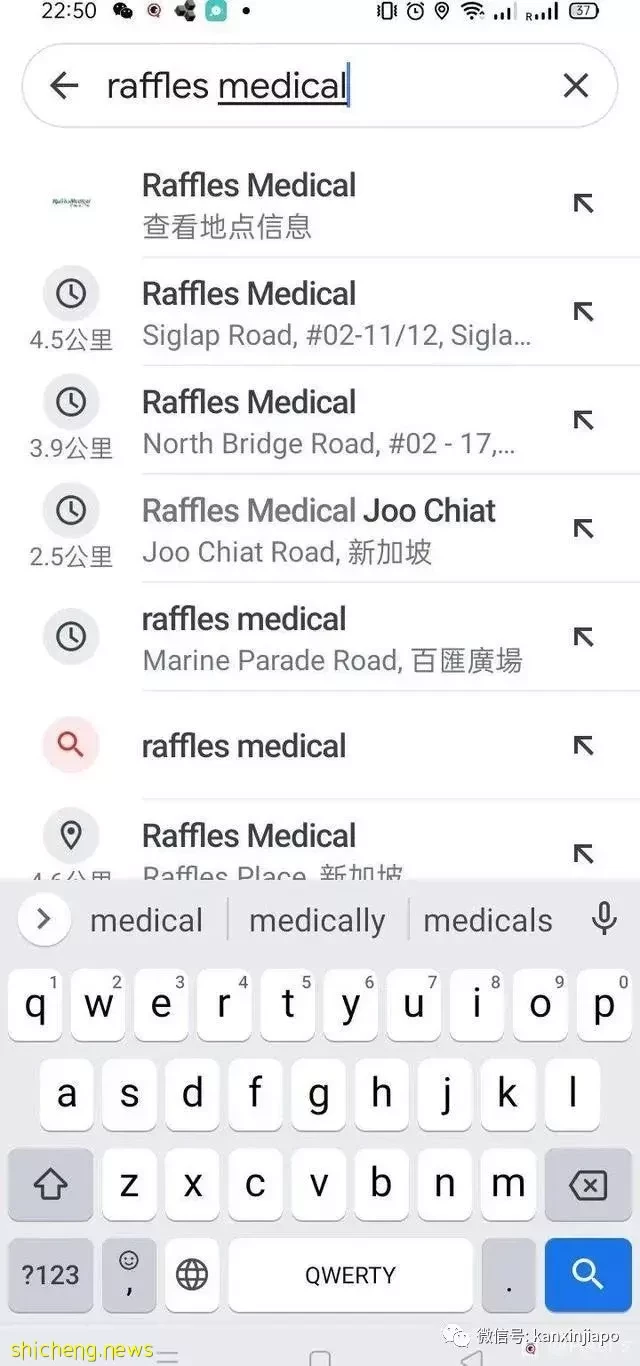
Task: Select Raffles Medical on Siglap Road
Action: coord(320,312)
